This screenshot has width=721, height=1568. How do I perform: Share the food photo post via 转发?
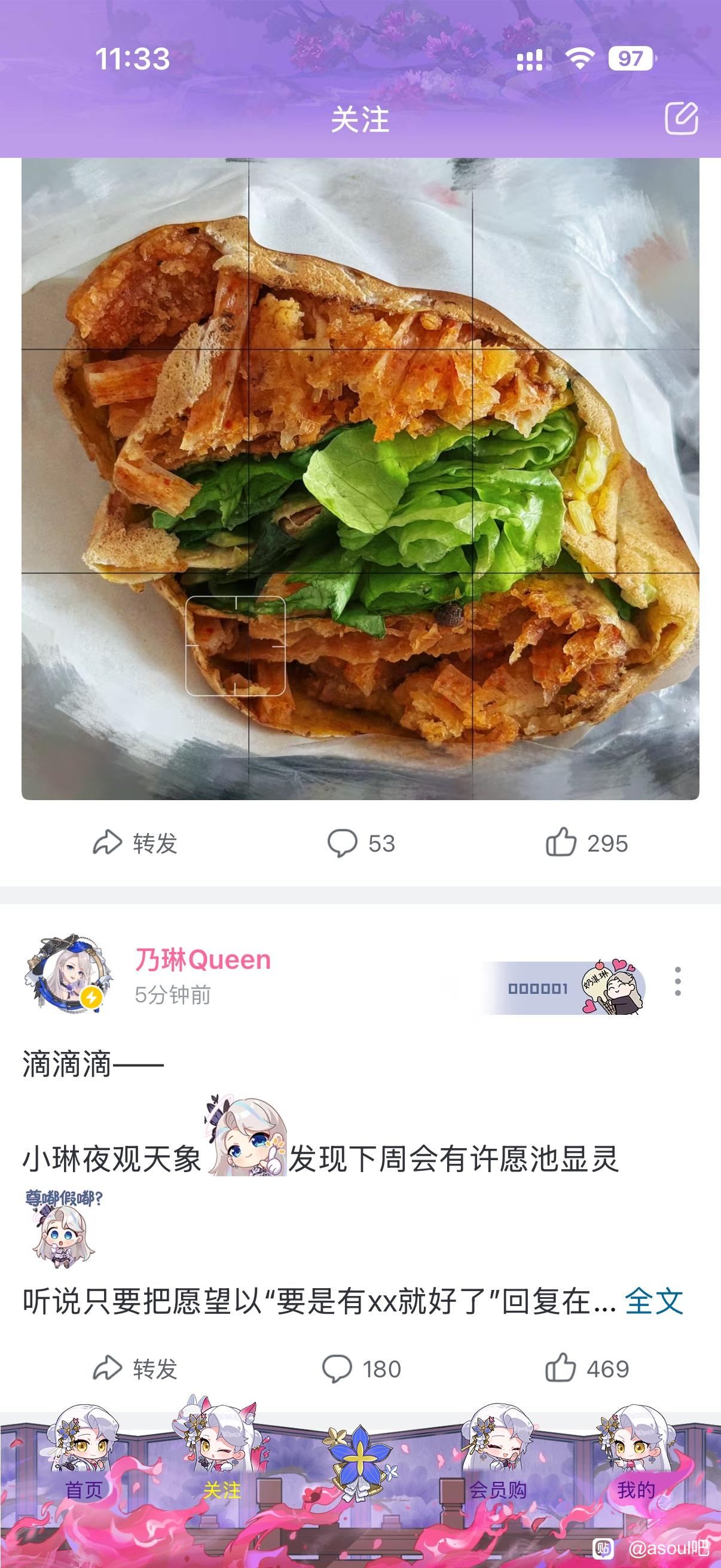(x=135, y=843)
